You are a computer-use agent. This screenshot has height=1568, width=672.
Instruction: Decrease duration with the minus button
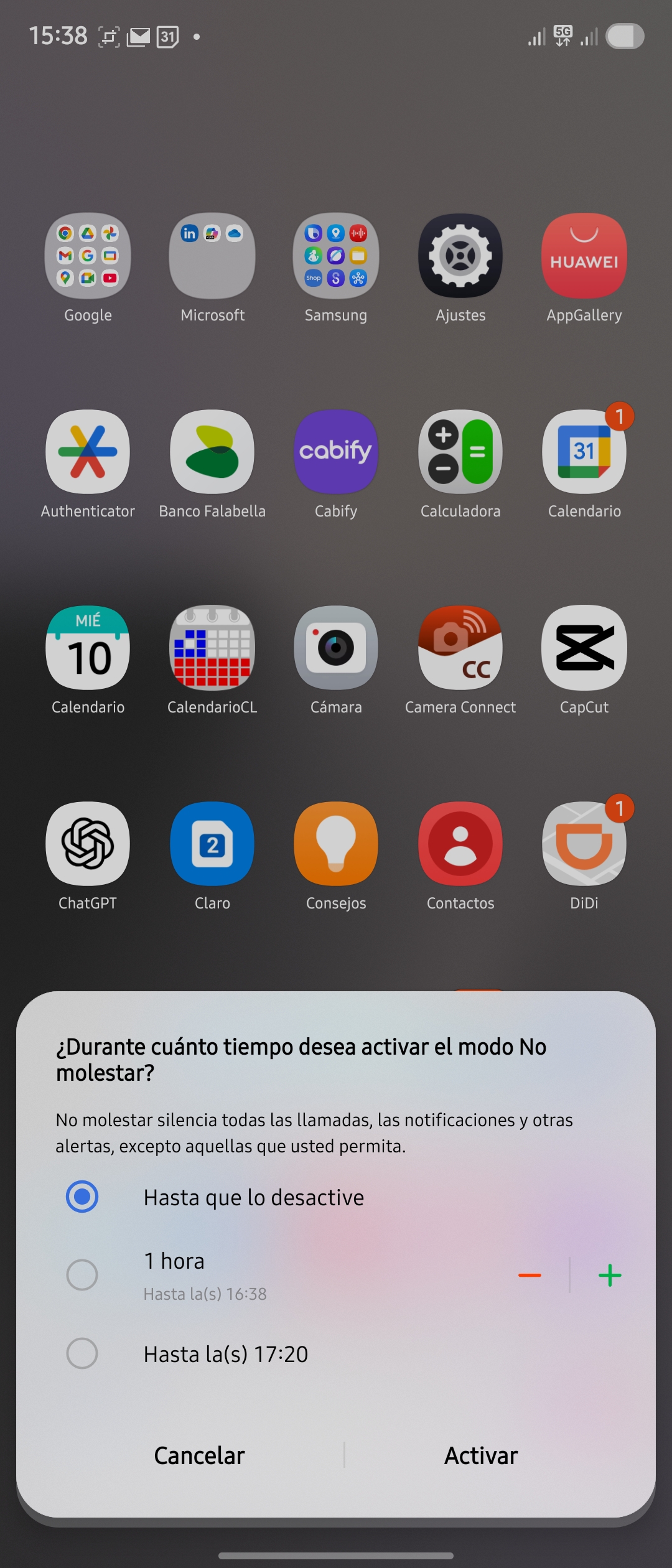(x=530, y=1275)
